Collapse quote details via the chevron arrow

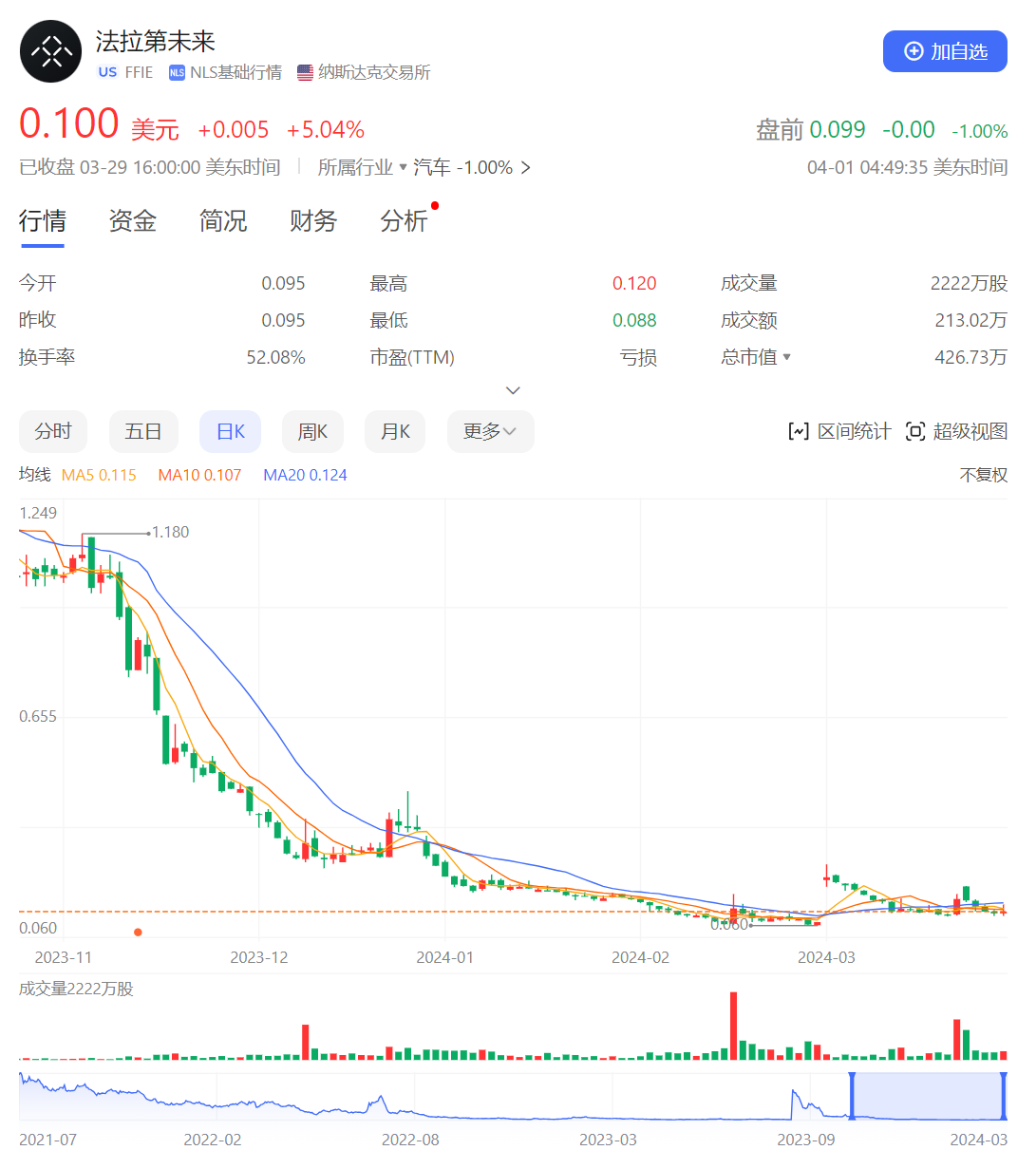[x=513, y=389]
